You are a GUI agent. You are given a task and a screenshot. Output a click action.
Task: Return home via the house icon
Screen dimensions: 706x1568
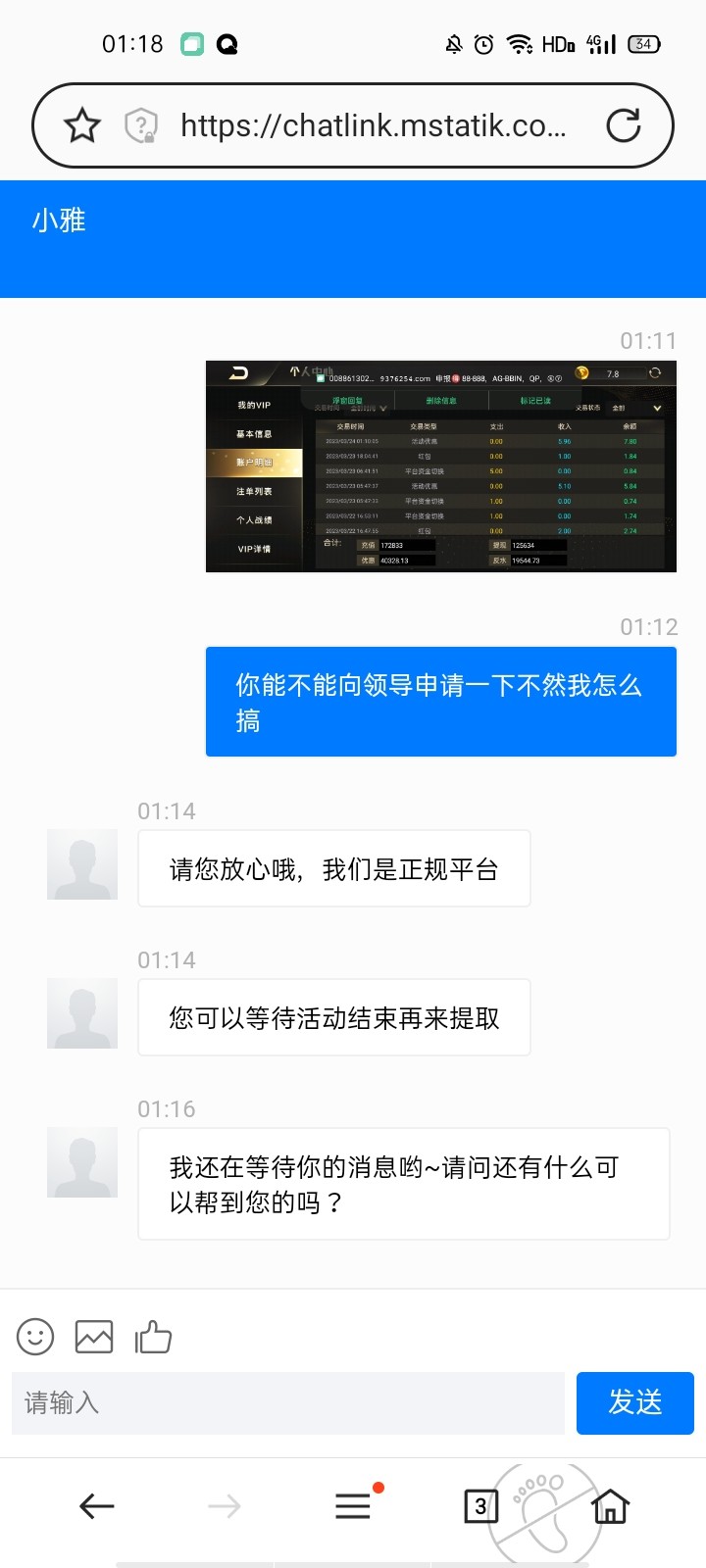(609, 1506)
